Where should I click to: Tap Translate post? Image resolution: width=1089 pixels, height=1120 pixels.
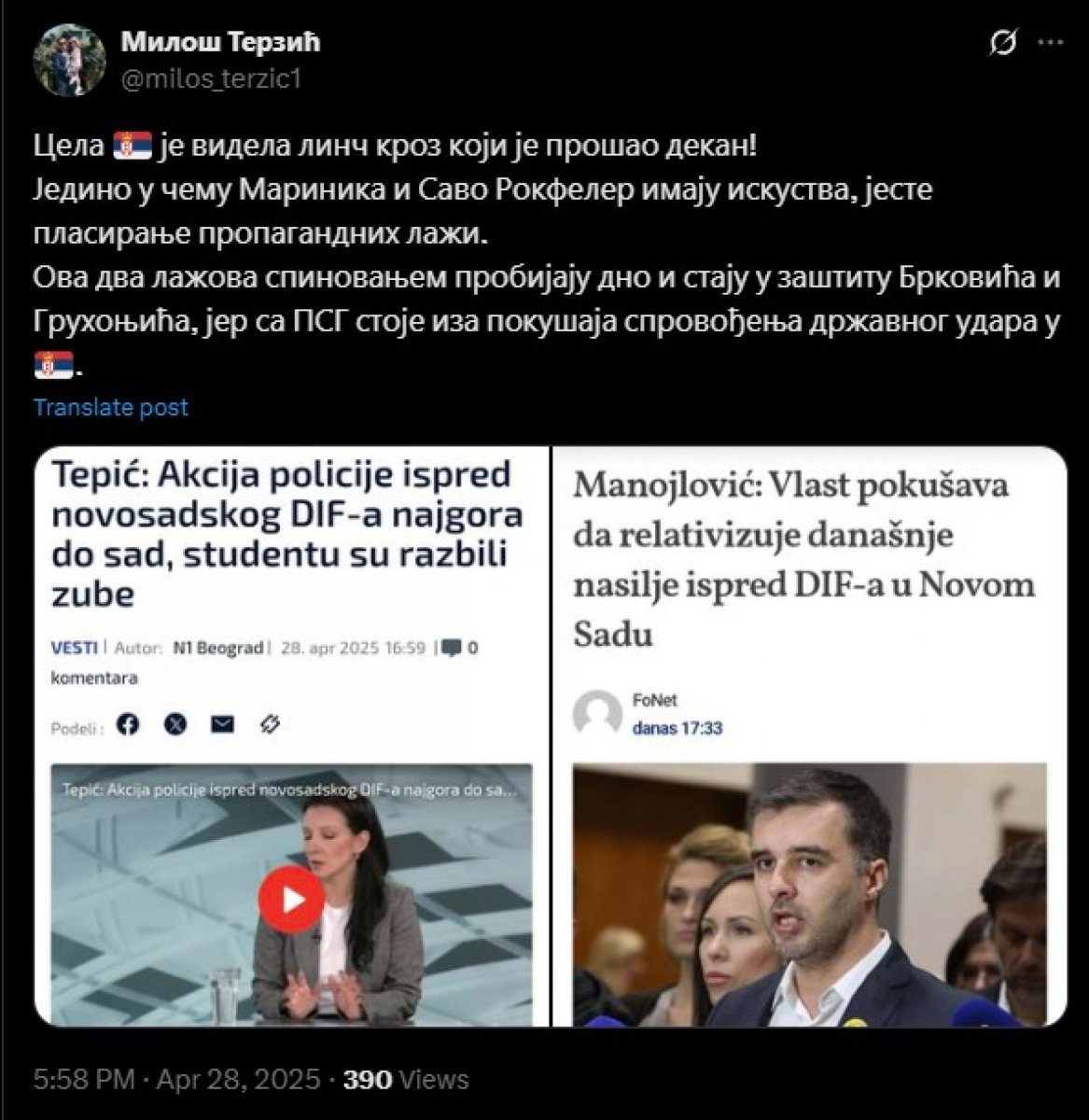point(111,407)
